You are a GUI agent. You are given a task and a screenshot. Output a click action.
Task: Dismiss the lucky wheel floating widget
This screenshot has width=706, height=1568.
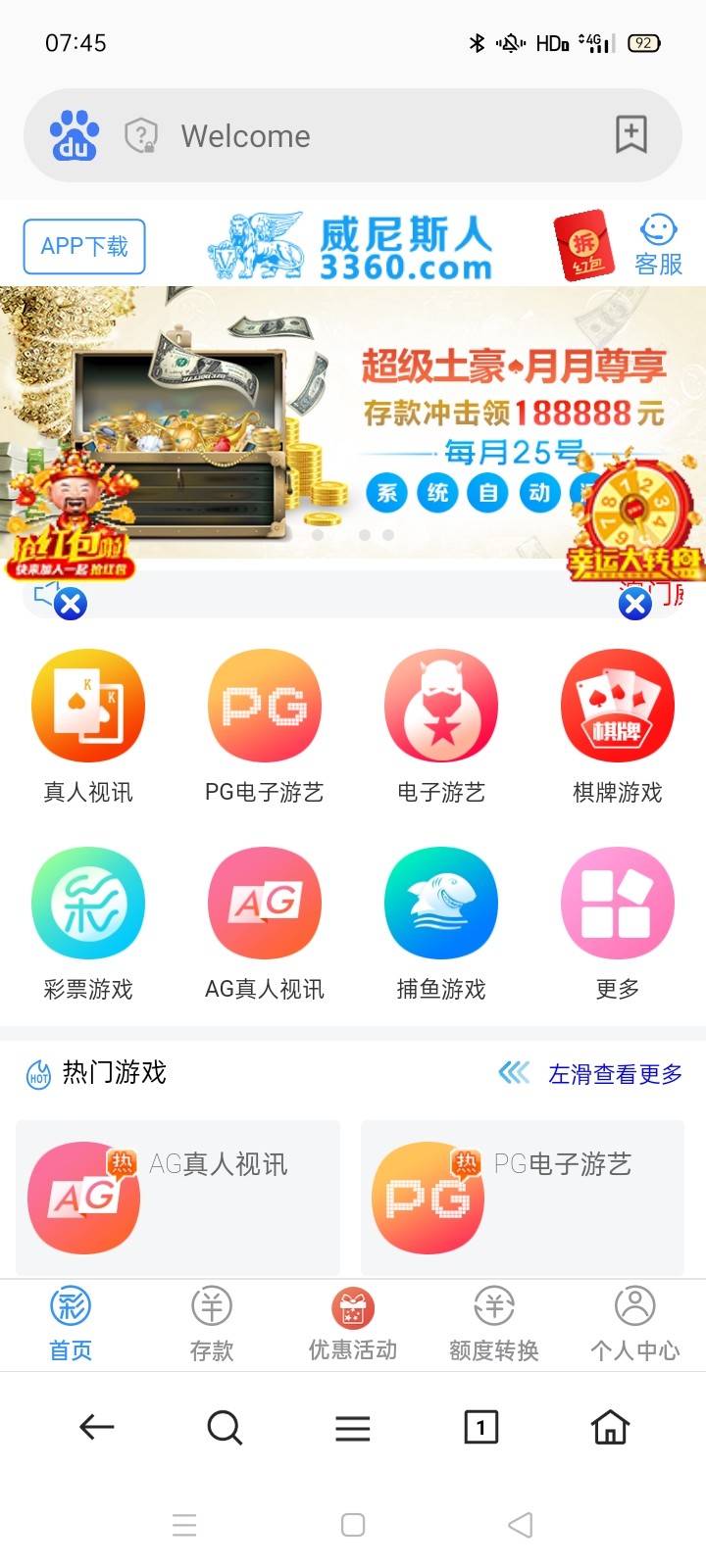[635, 604]
